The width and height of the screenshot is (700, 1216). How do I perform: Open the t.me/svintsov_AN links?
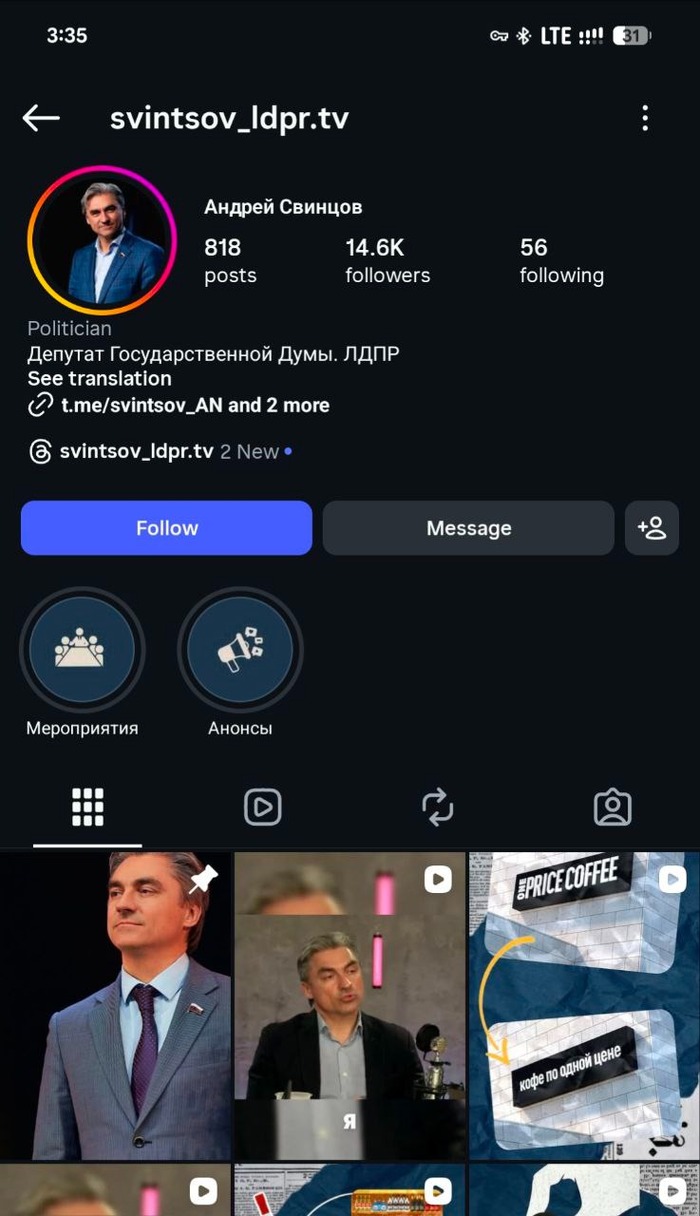[180, 405]
